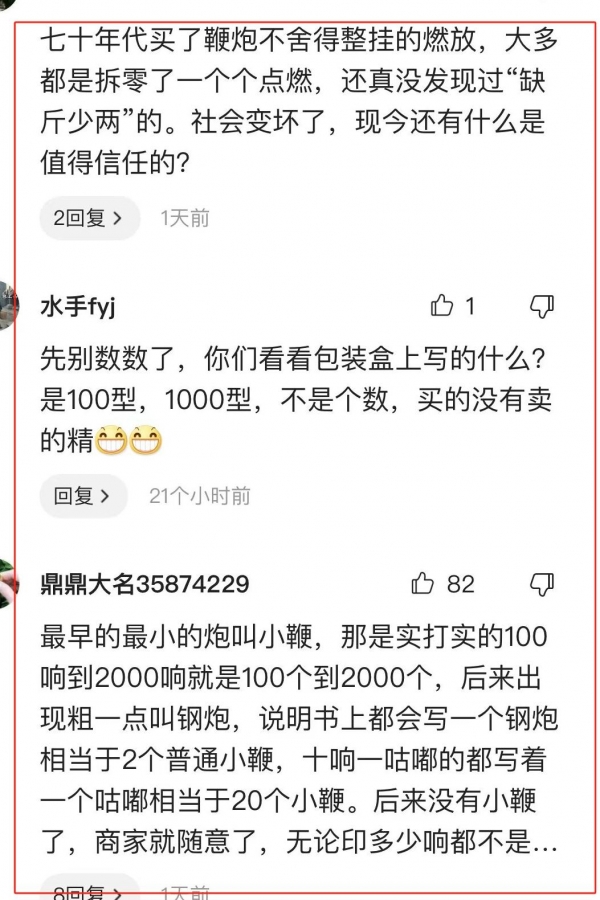Screen dimensions: 600x900
Task: Tap the avatar next to 水手fyj
Action: point(8,305)
